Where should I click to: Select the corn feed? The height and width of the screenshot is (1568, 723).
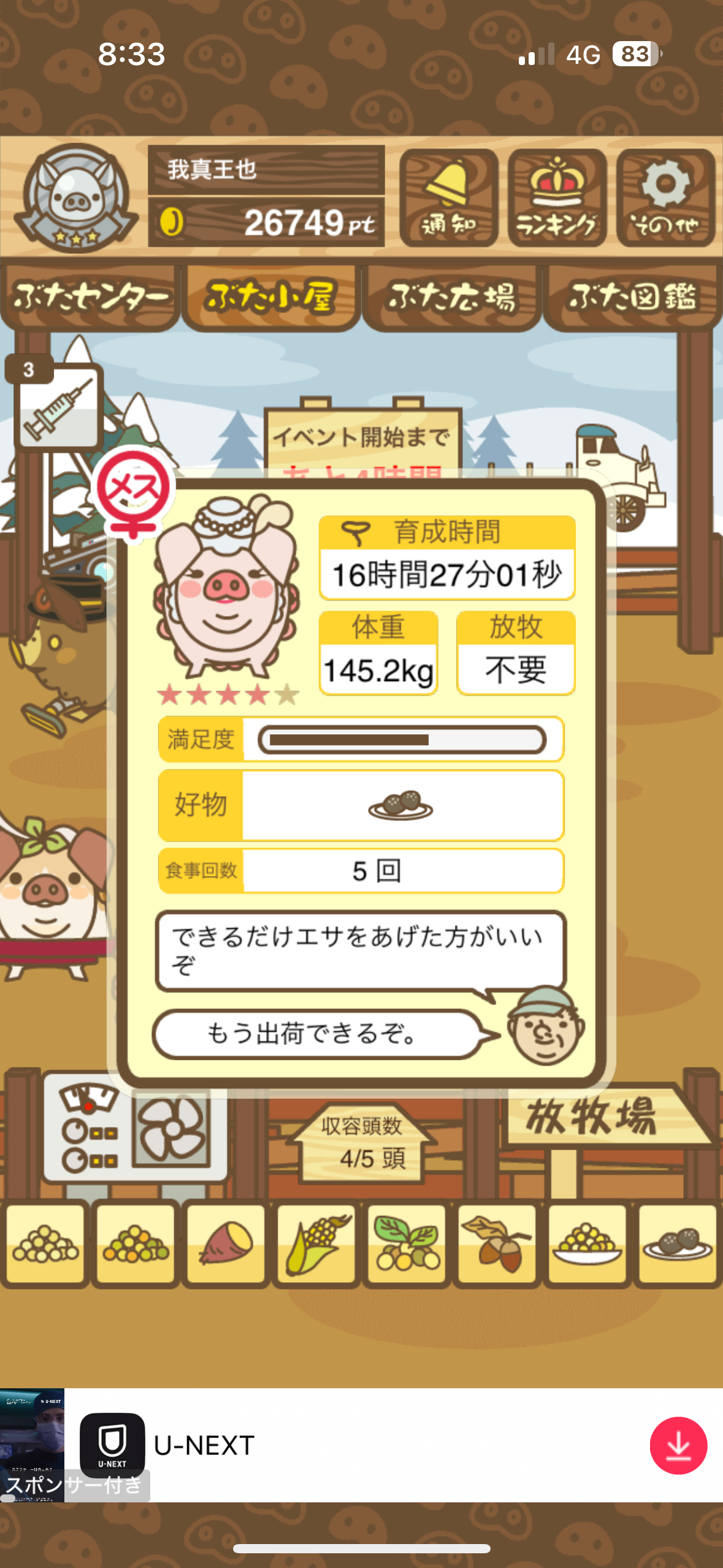click(316, 1243)
